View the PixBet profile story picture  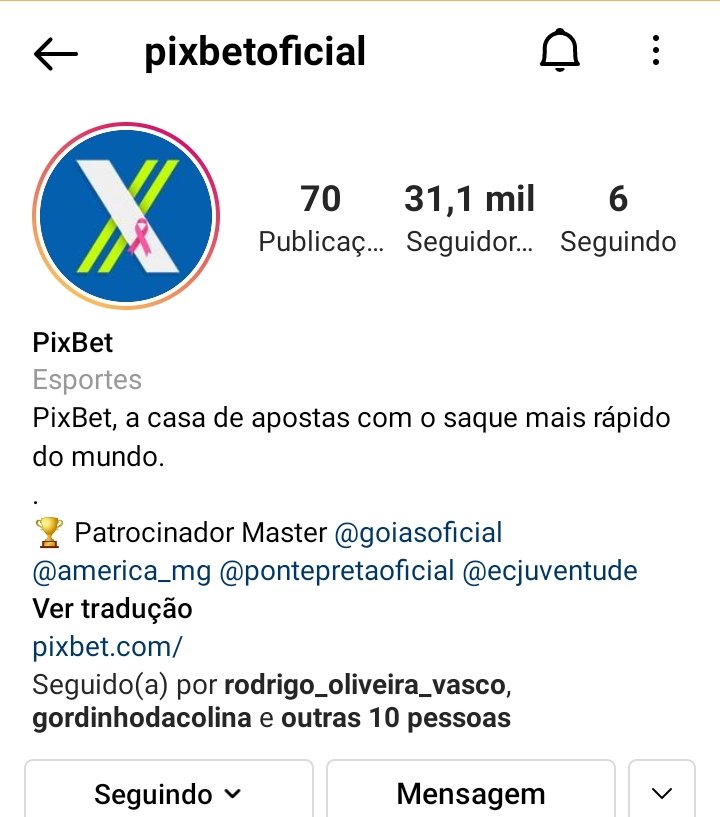pos(126,216)
